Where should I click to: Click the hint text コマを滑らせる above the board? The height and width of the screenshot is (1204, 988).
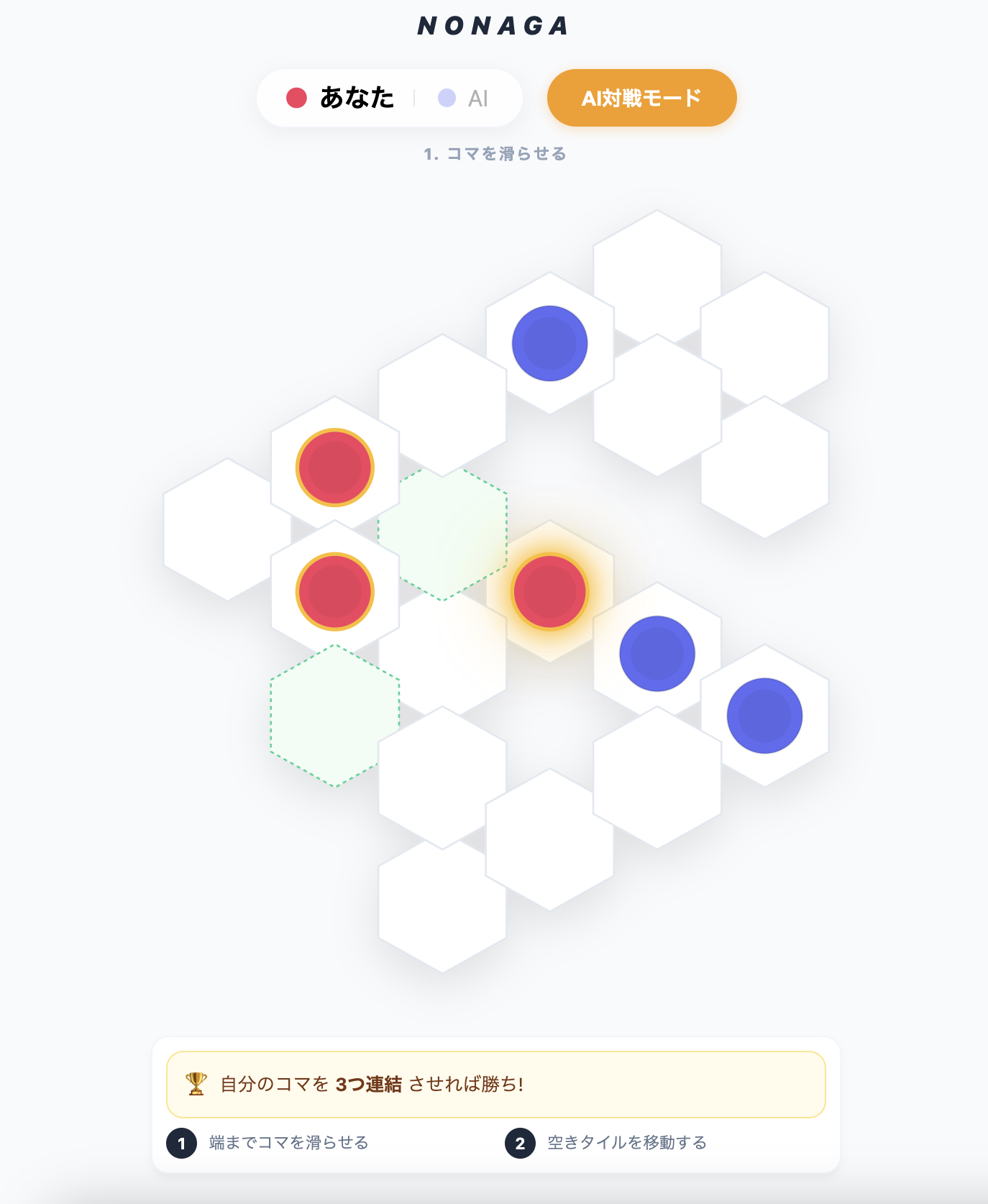[495, 154]
